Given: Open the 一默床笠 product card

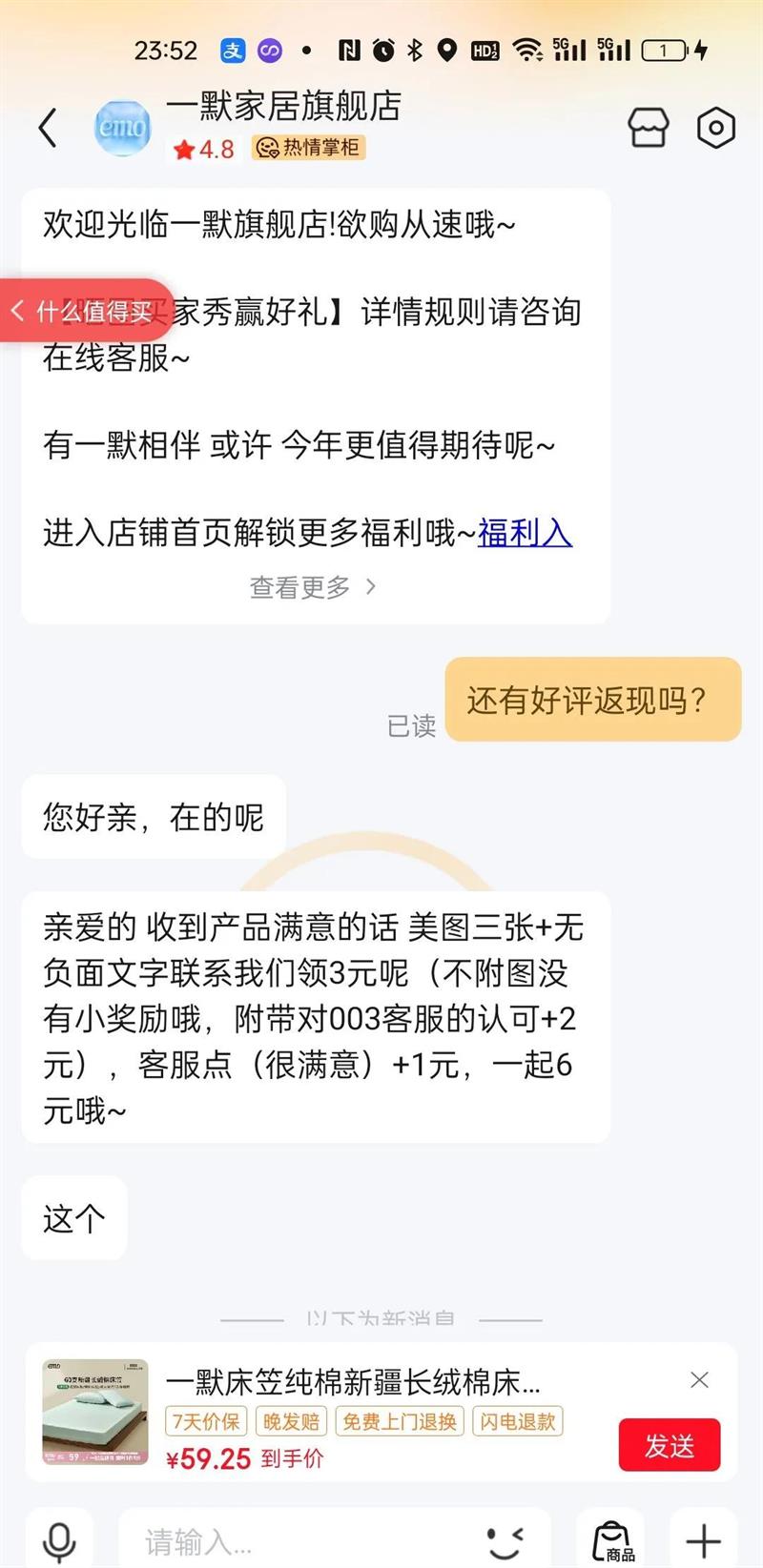Looking at the screenshot, I should (353, 1382).
